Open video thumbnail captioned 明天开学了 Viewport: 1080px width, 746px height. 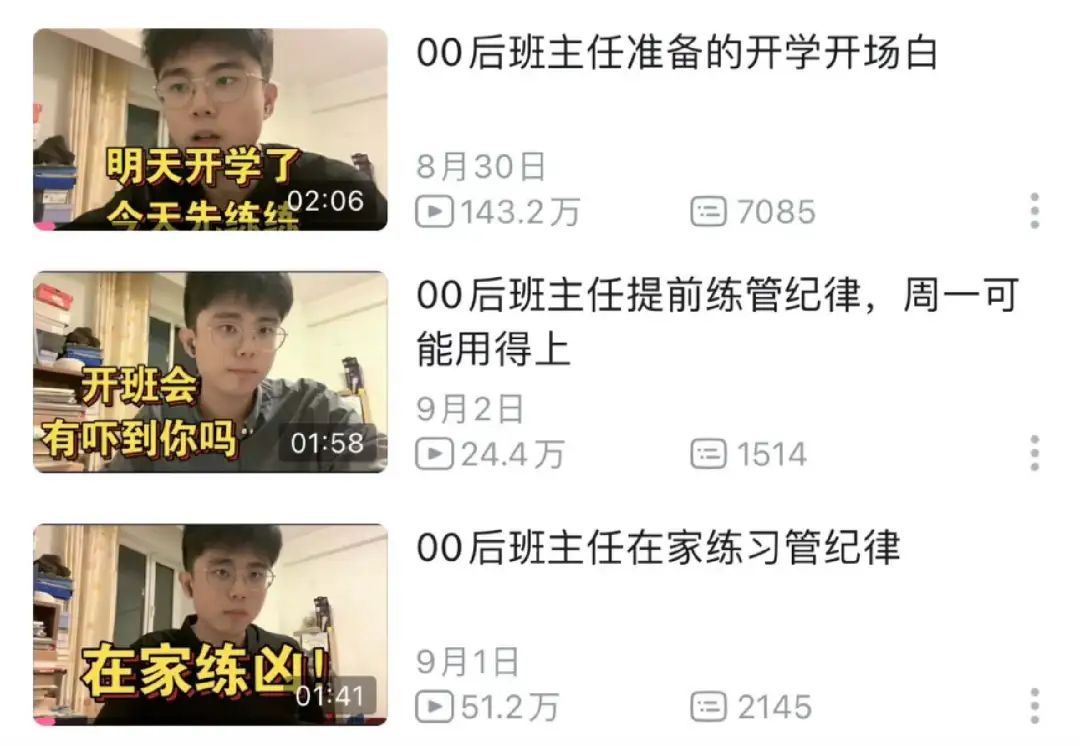coord(210,129)
